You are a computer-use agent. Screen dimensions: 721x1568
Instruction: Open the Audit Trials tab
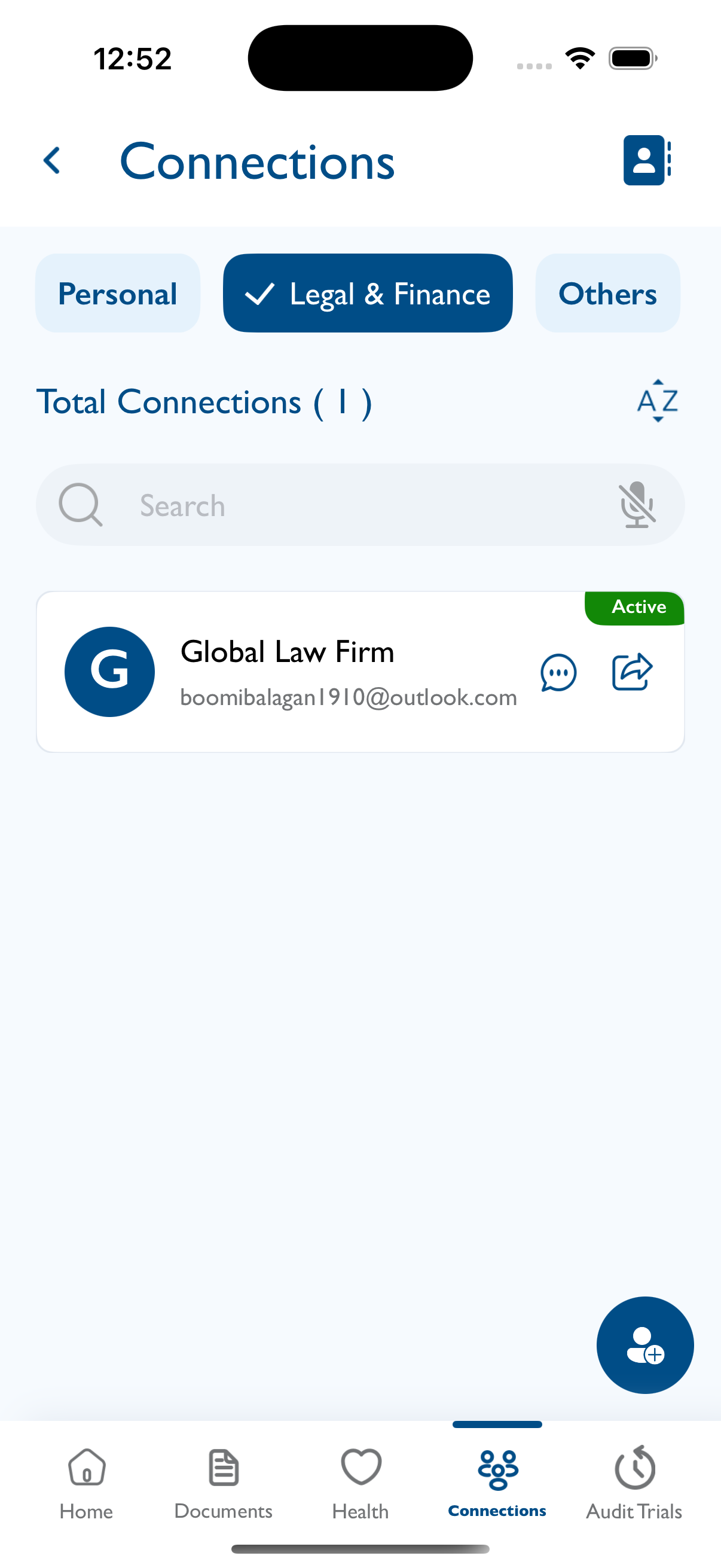[x=634, y=1485]
